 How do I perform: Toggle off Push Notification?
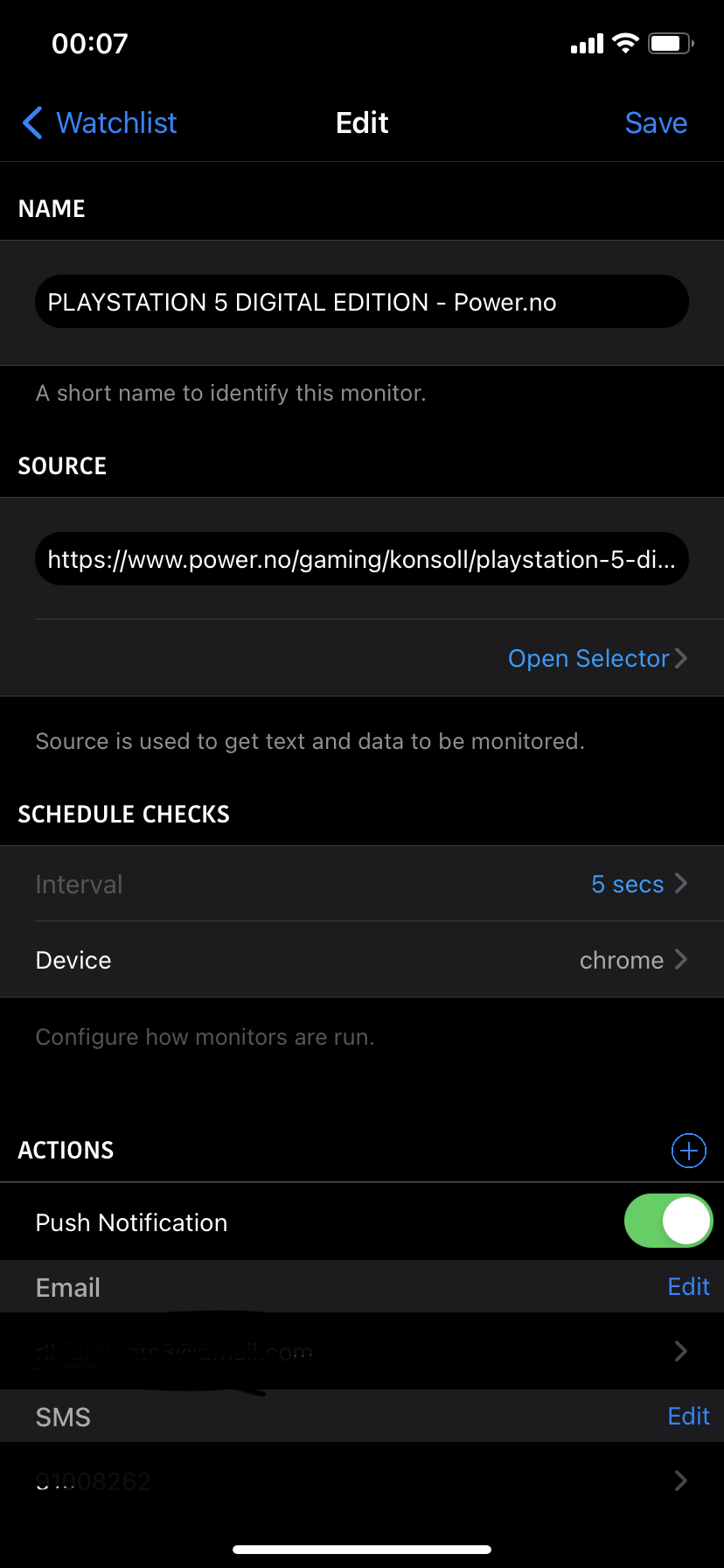click(x=668, y=1221)
